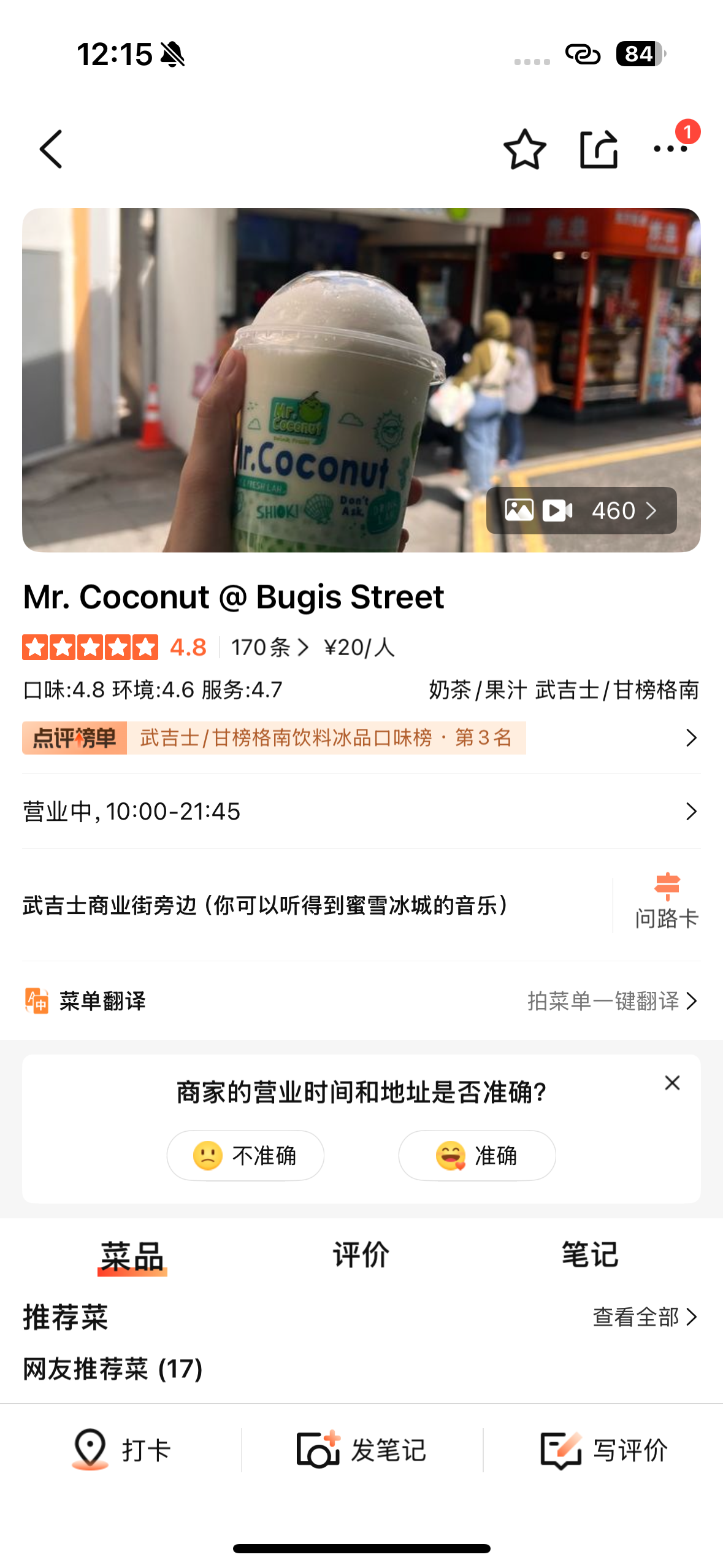The height and width of the screenshot is (1568, 723).
Task: Check in with 打卡
Action: click(x=121, y=1450)
